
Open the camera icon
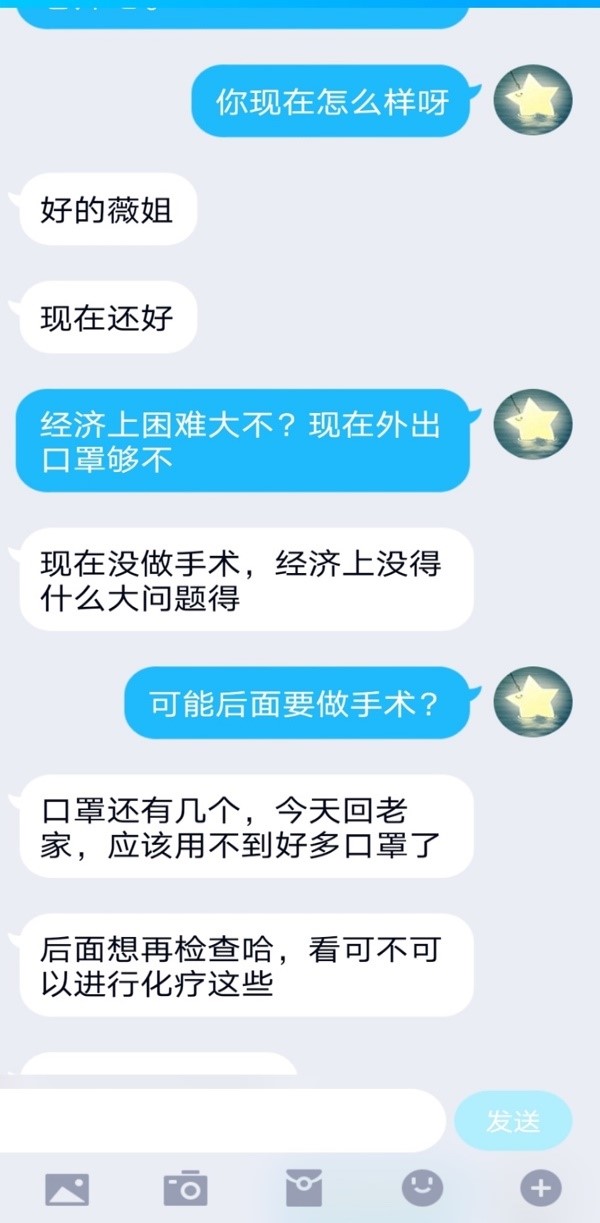click(185, 1188)
